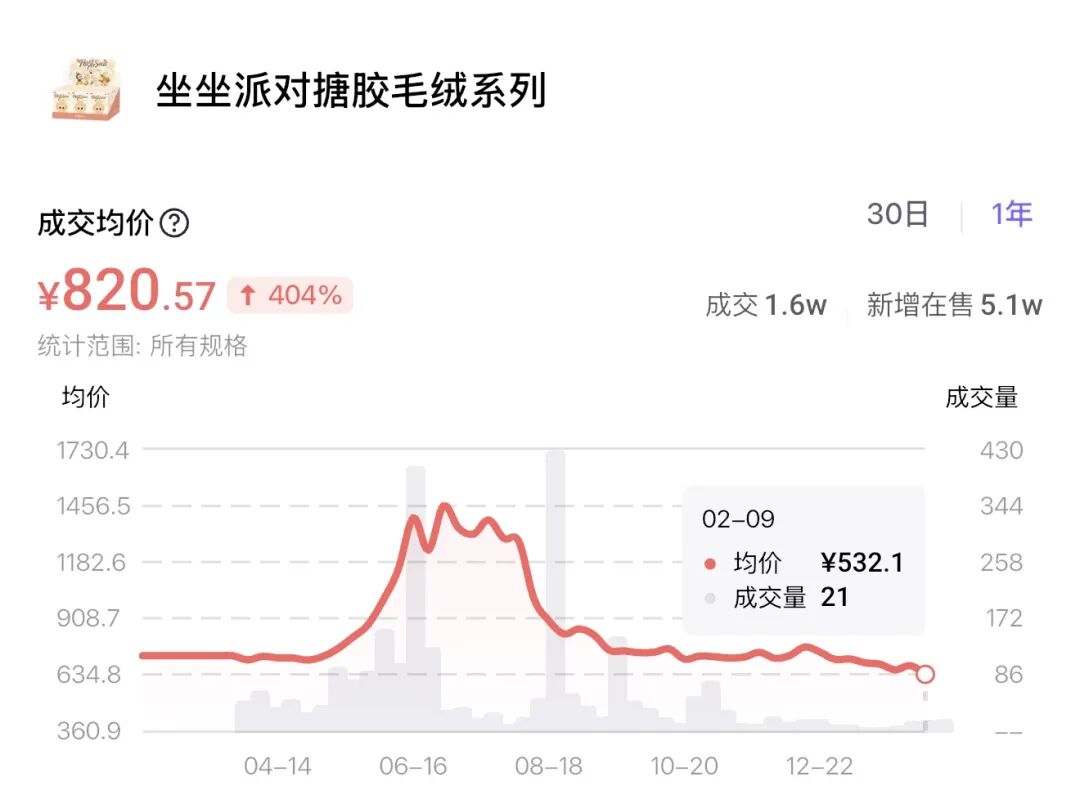Open the 坐坐派对搪胶毛绒系列 product thumbnail
The image size is (1080, 808).
click(87, 90)
